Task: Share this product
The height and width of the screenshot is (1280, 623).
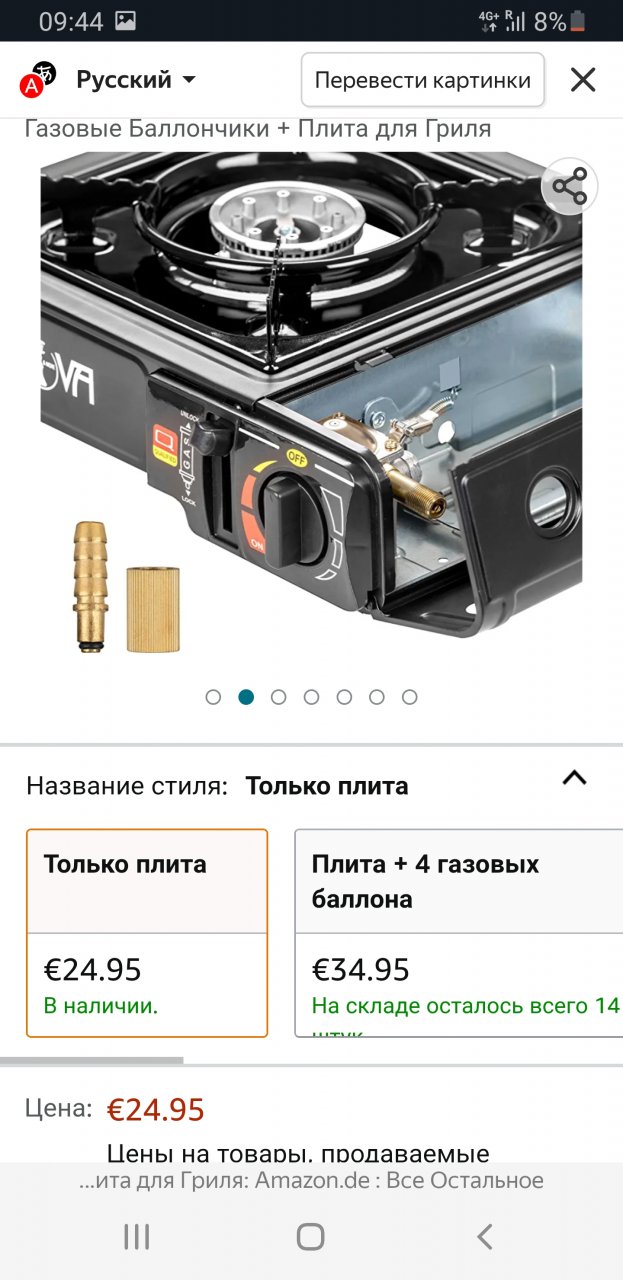Action: (570, 186)
